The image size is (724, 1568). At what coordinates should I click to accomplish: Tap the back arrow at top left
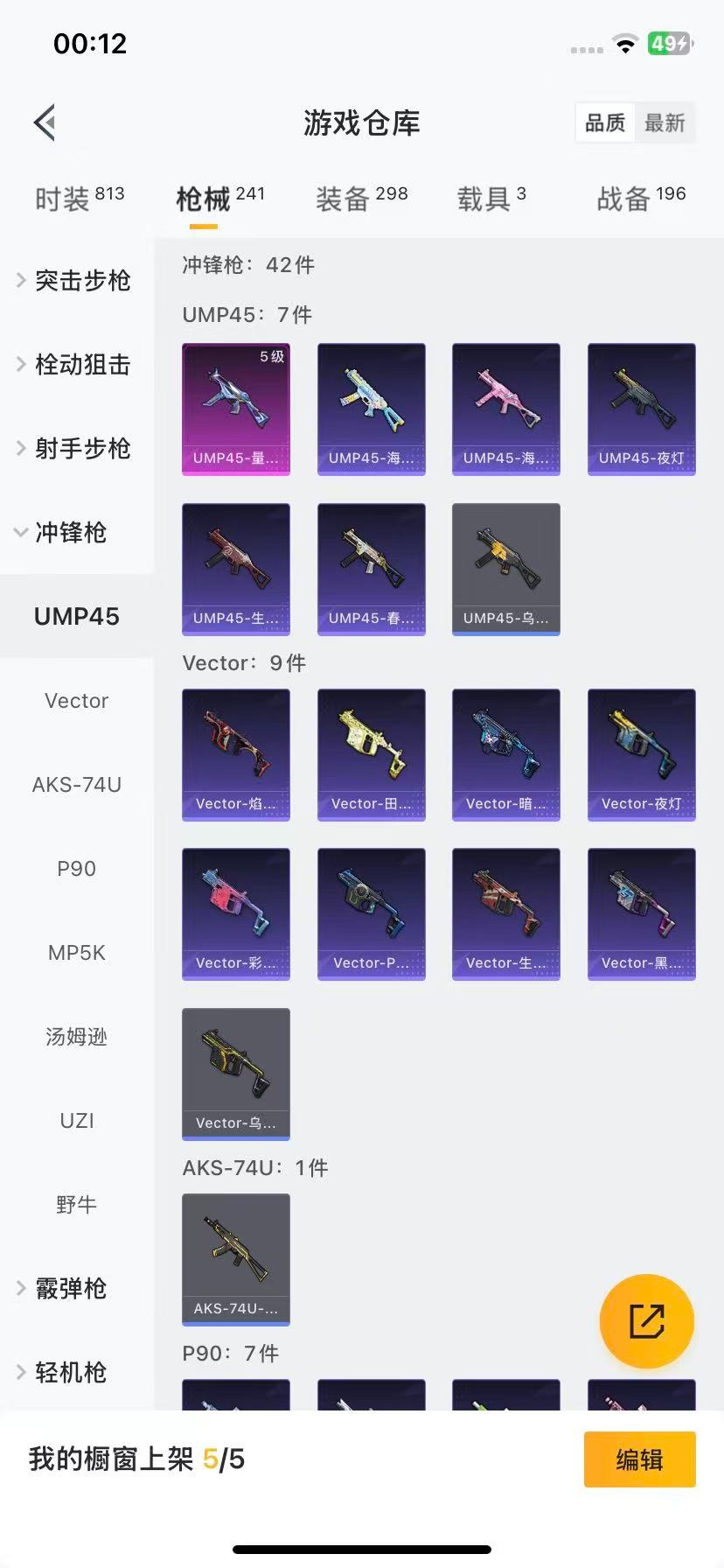point(45,122)
